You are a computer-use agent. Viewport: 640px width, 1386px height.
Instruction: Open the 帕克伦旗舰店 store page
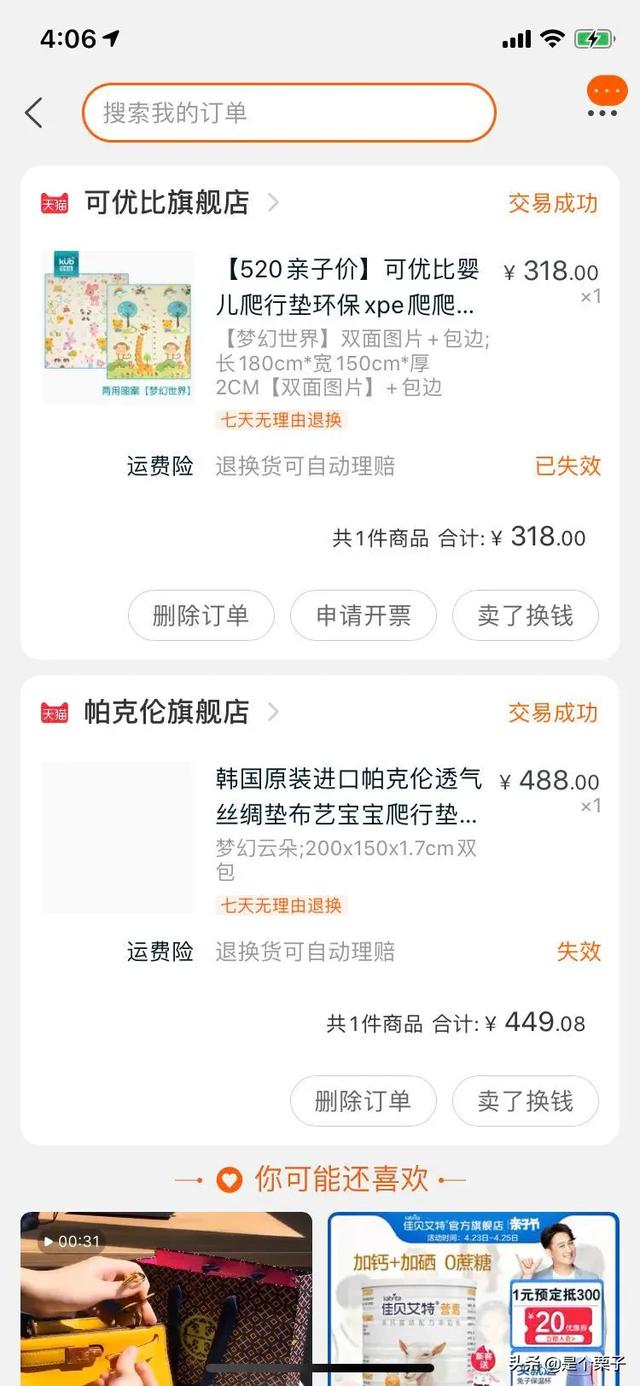pyautogui.click(x=165, y=712)
